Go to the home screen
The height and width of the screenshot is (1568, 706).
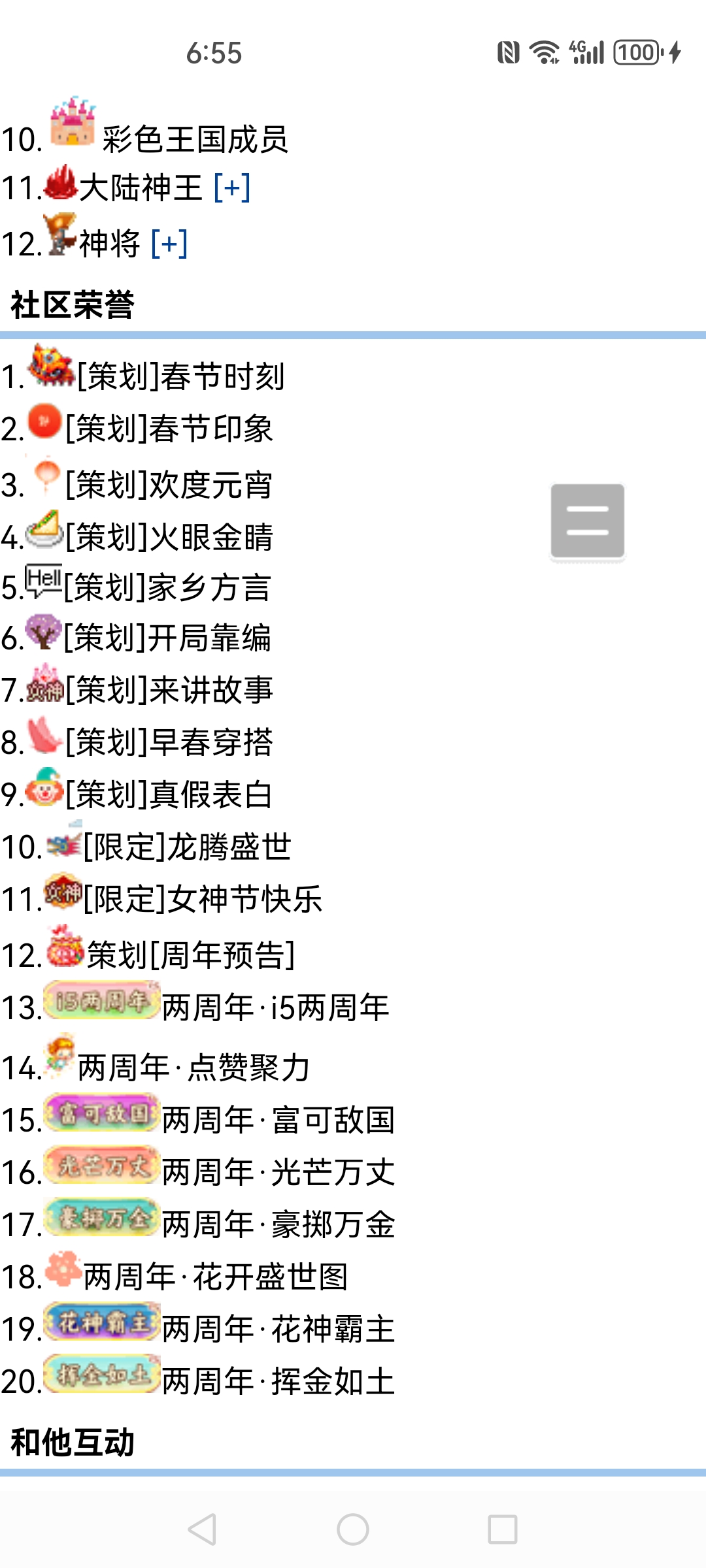(x=353, y=1529)
